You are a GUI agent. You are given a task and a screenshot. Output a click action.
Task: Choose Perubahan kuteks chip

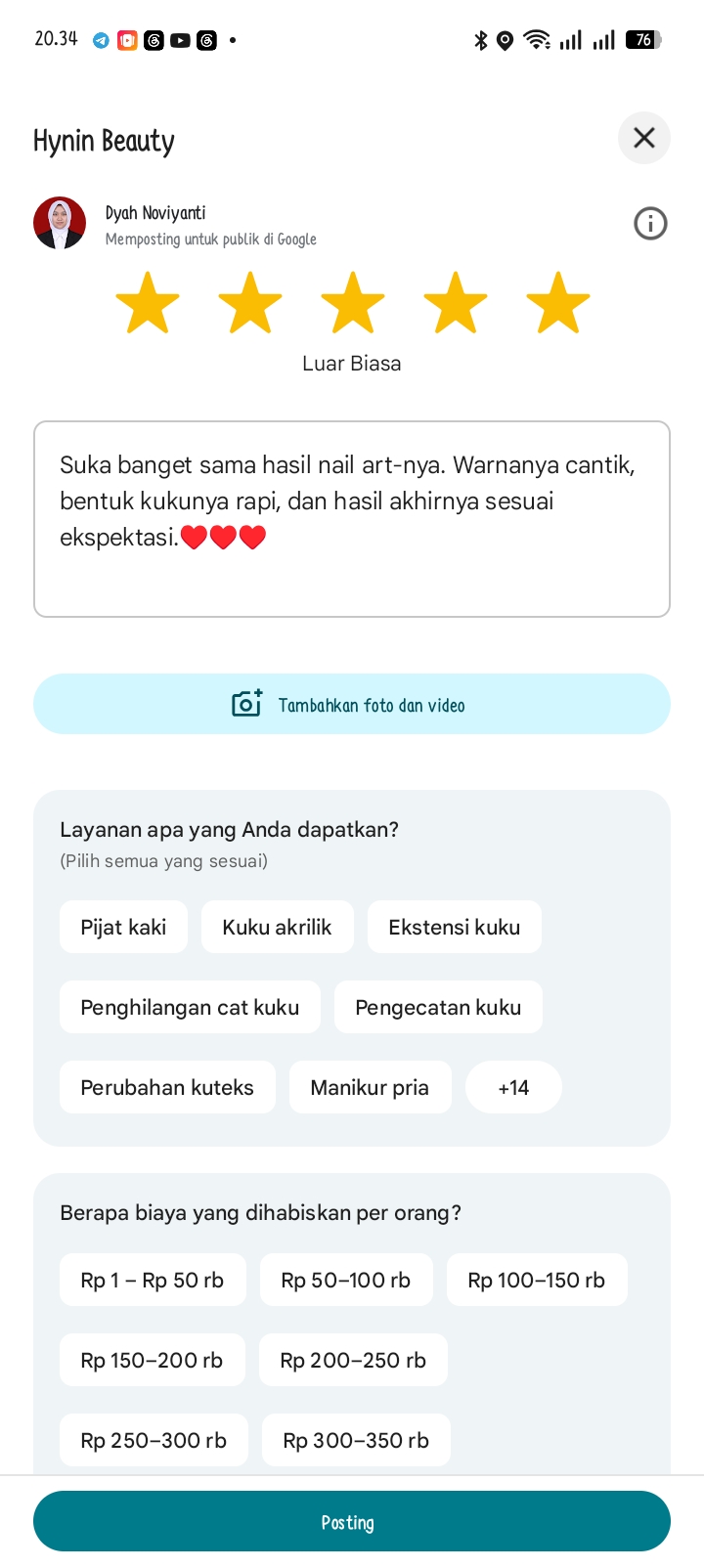point(167,1087)
